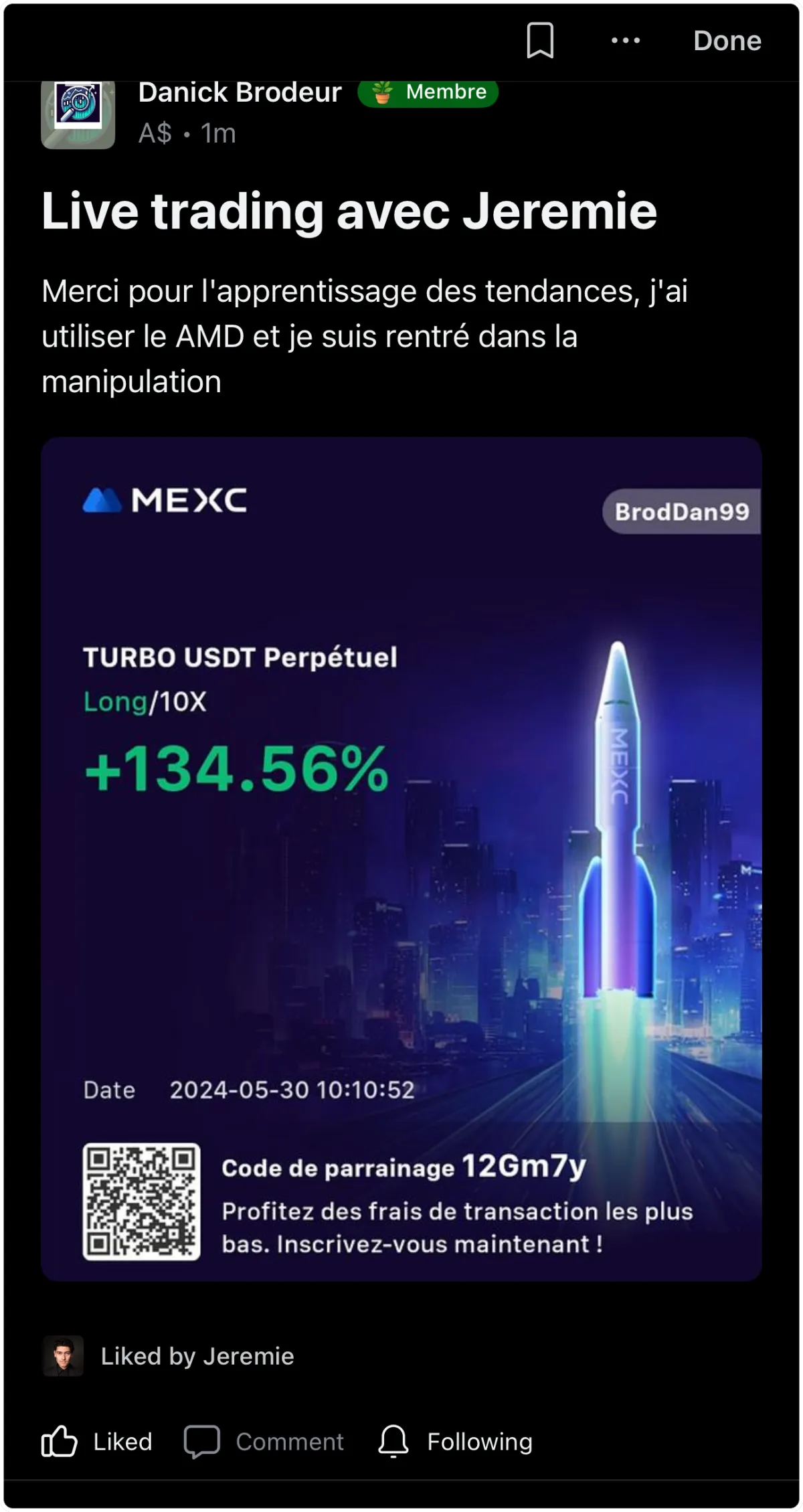Screen dimensions: 803x1512
Task: Tap Done to close the post
Action: click(727, 41)
